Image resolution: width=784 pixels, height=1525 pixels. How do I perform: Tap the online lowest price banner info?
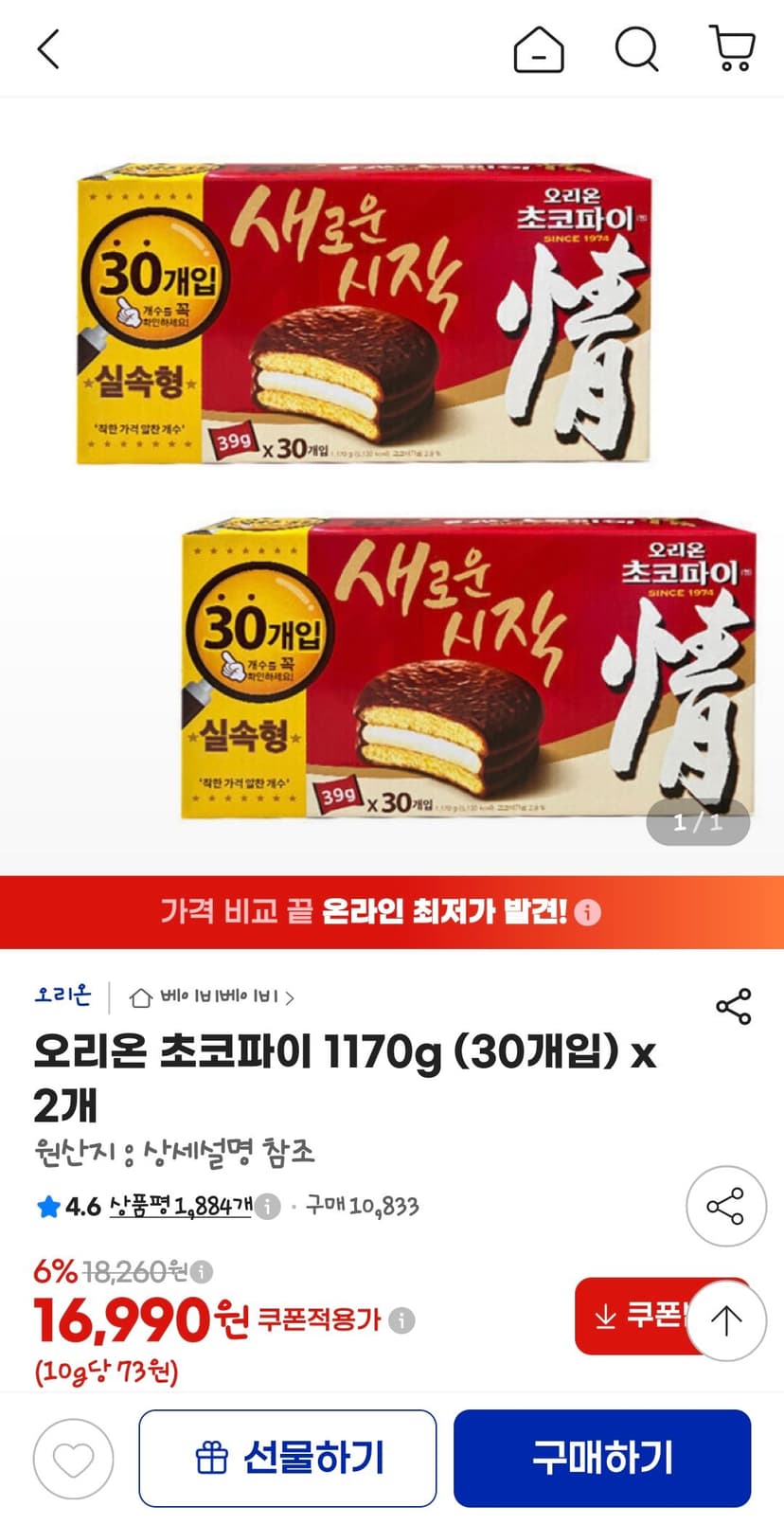click(x=587, y=912)
